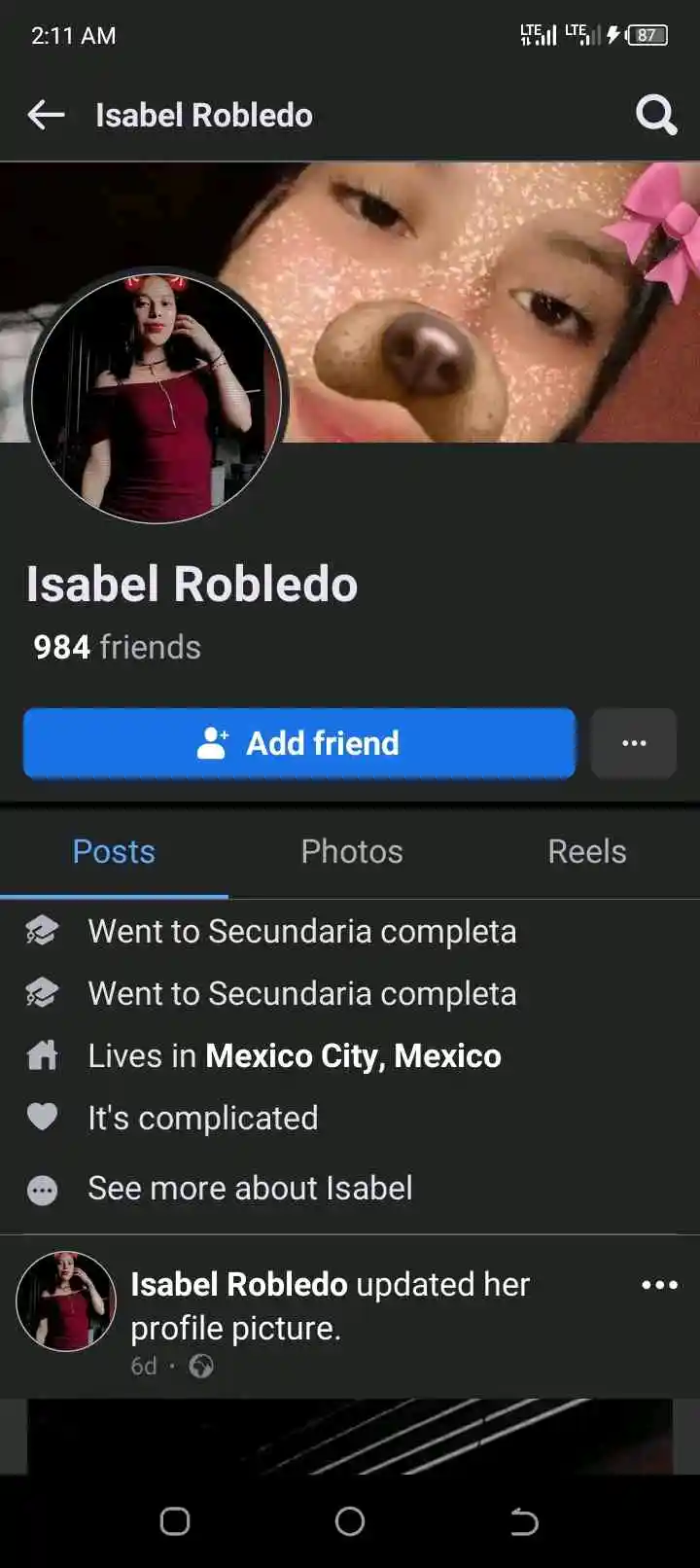
Task: Open options menu on profile picture post
Action: click(659, 1285)
